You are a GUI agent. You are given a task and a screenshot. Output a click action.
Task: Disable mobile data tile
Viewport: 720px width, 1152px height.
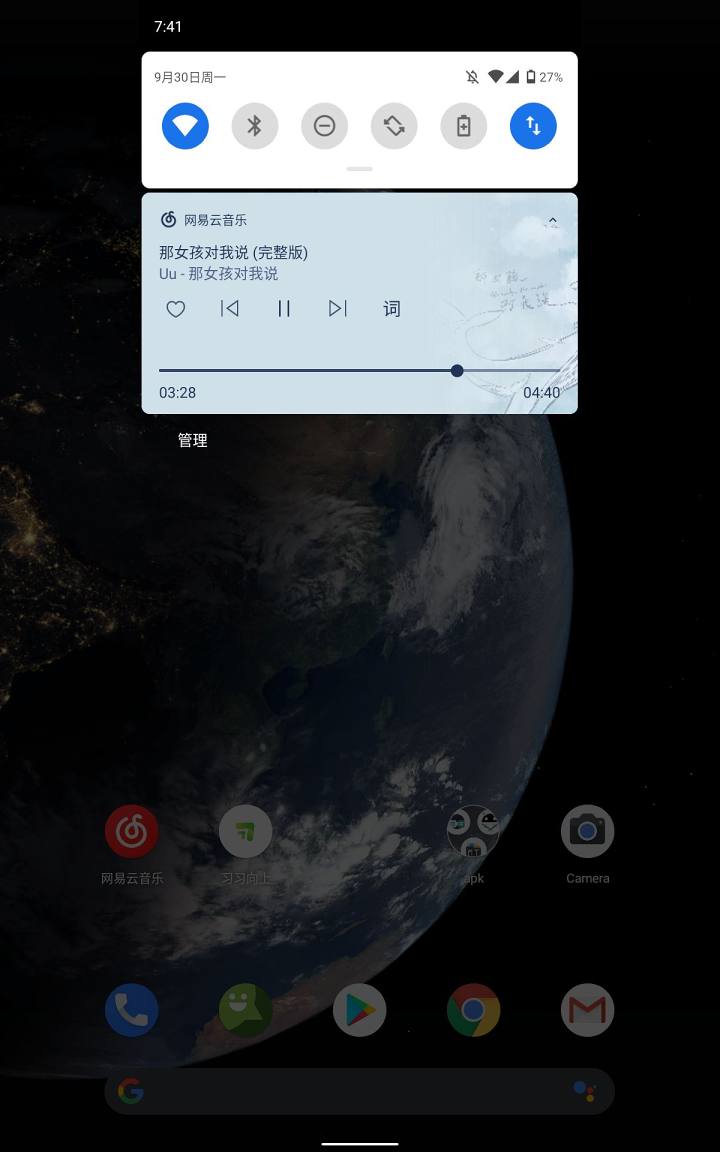point(533,126)
